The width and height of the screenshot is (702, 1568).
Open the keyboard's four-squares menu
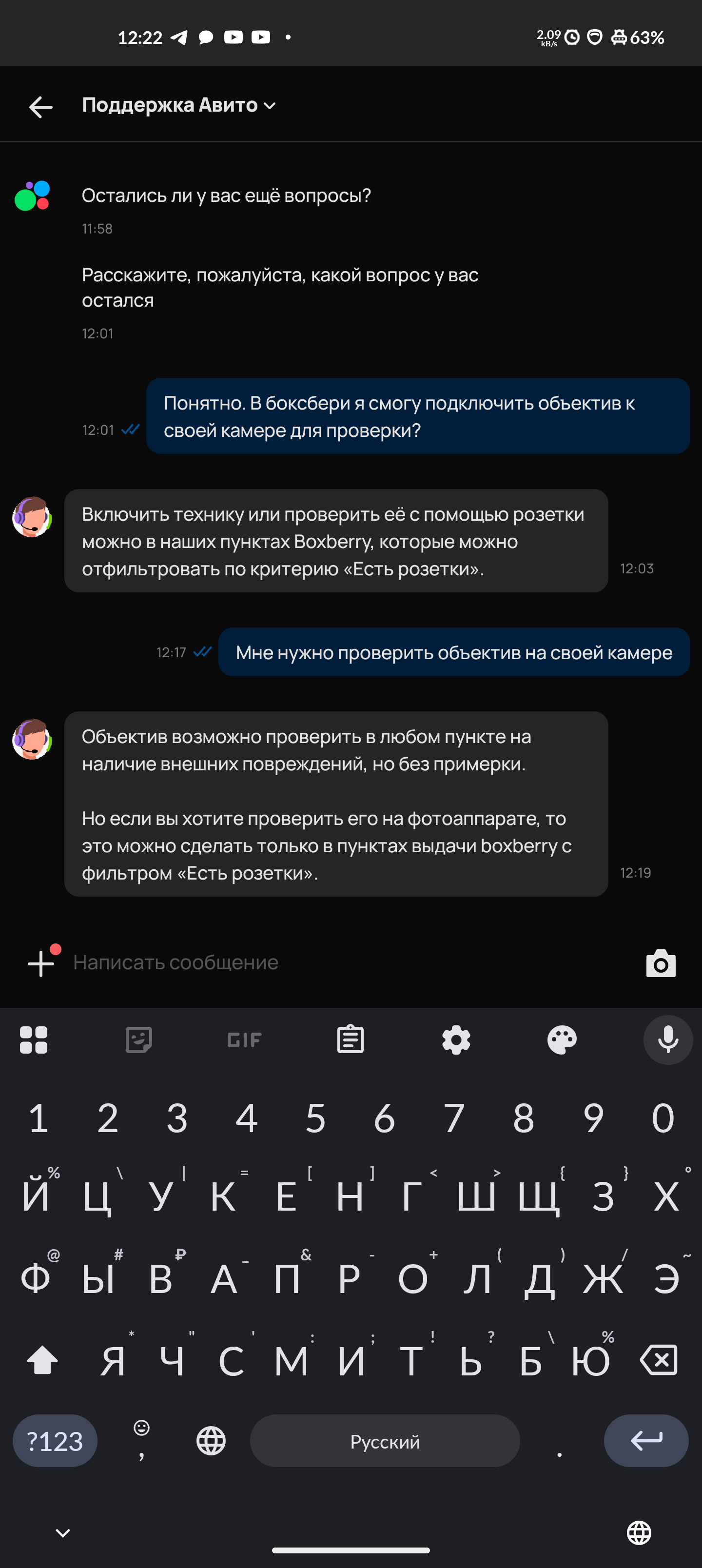pyautogui.click(x=34, y=1039)
